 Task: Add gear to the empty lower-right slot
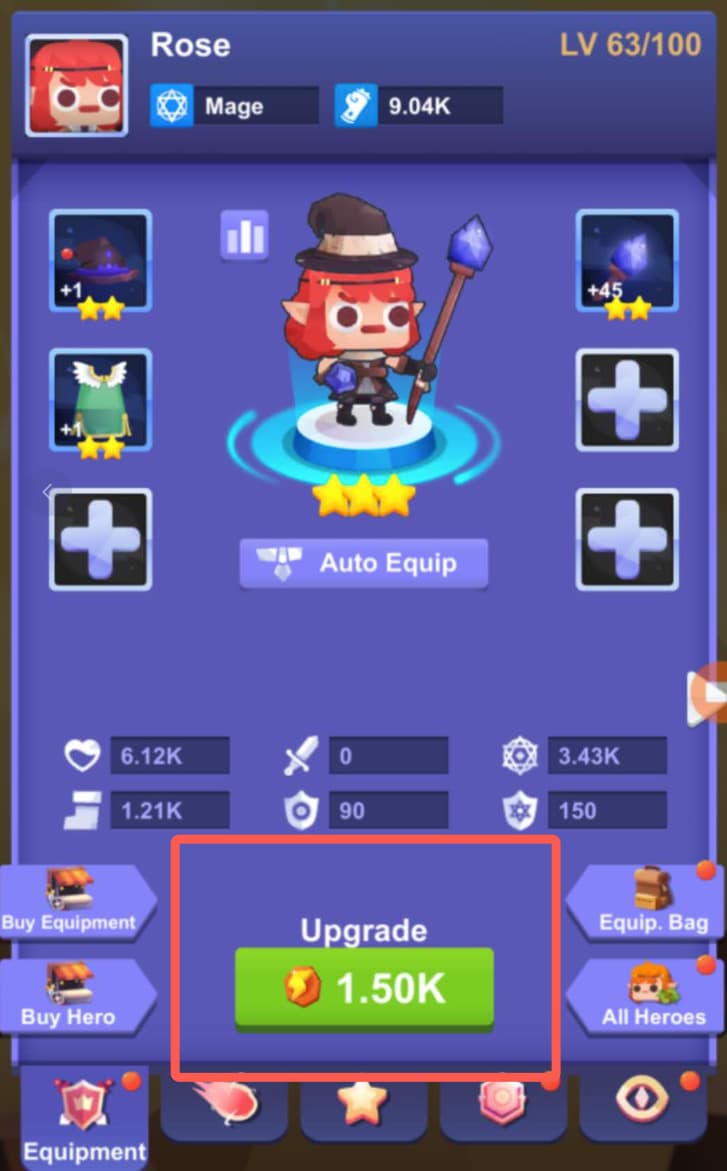[628, 539]
